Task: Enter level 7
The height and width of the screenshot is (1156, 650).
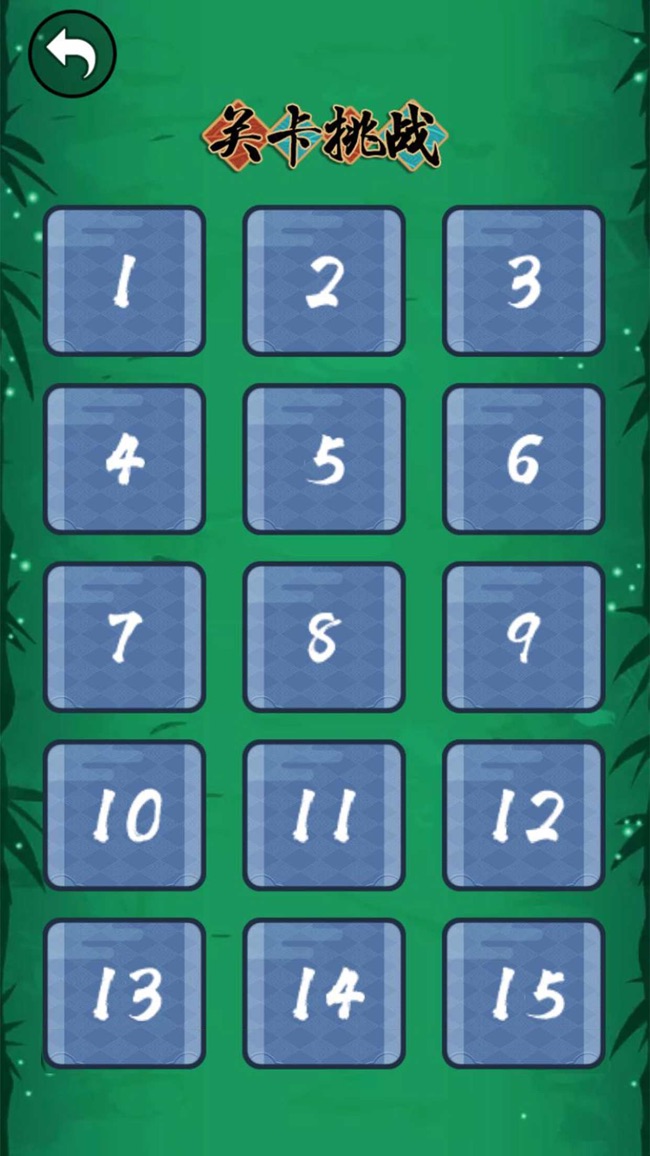Action: 125,637
